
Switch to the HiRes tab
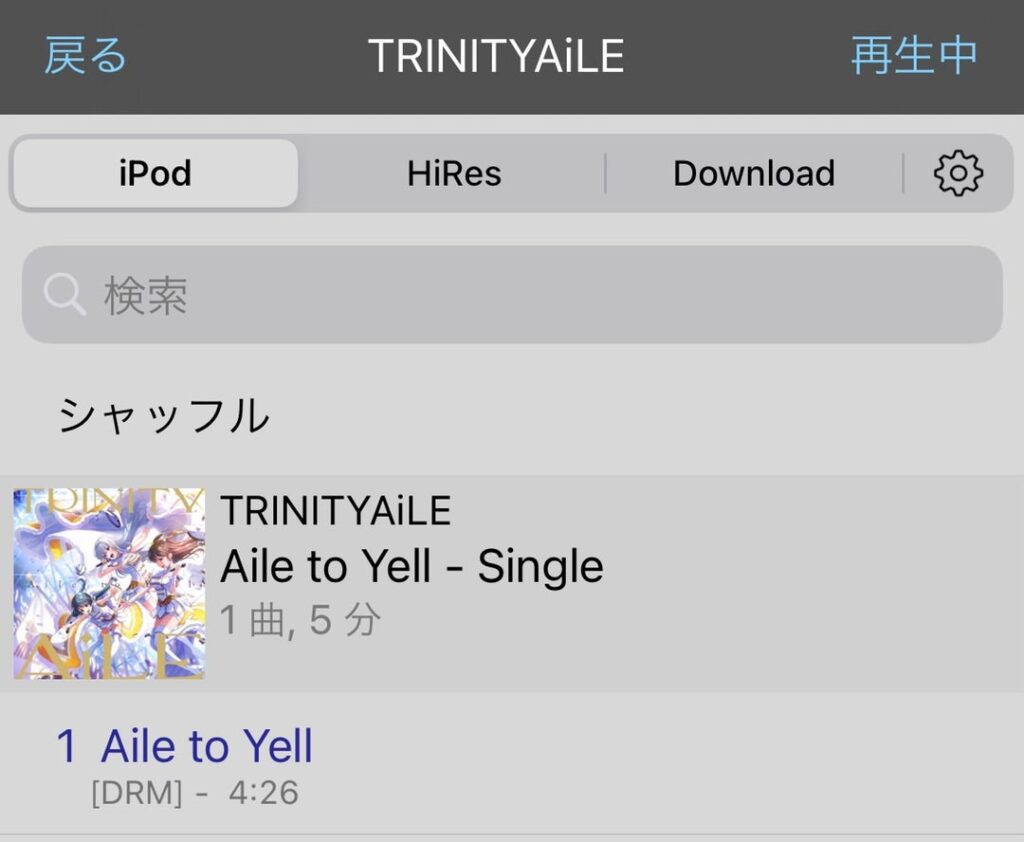click(453, 174)
